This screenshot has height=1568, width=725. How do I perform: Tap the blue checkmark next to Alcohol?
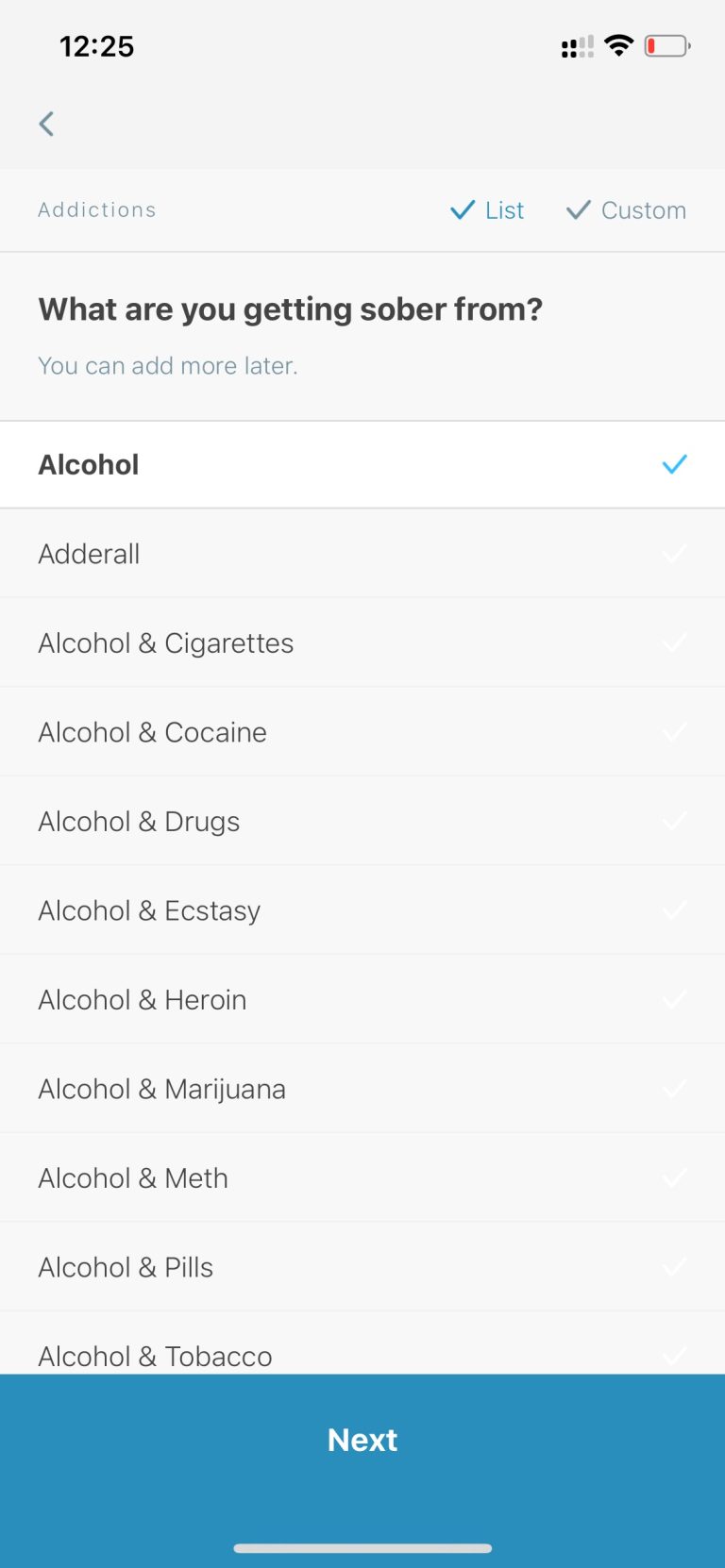(675, 463)
